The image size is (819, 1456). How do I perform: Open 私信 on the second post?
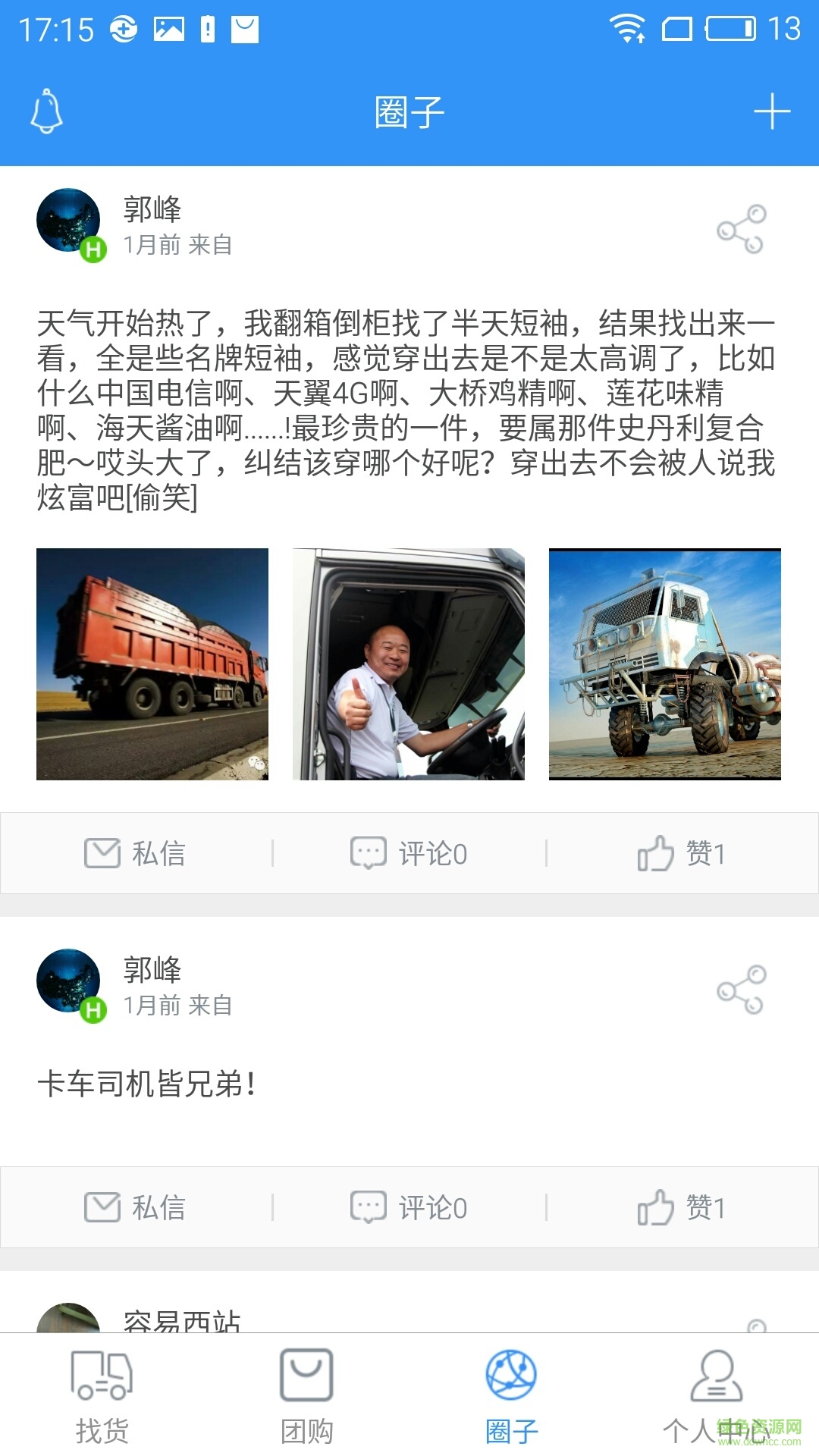(x=101, y=1207)
